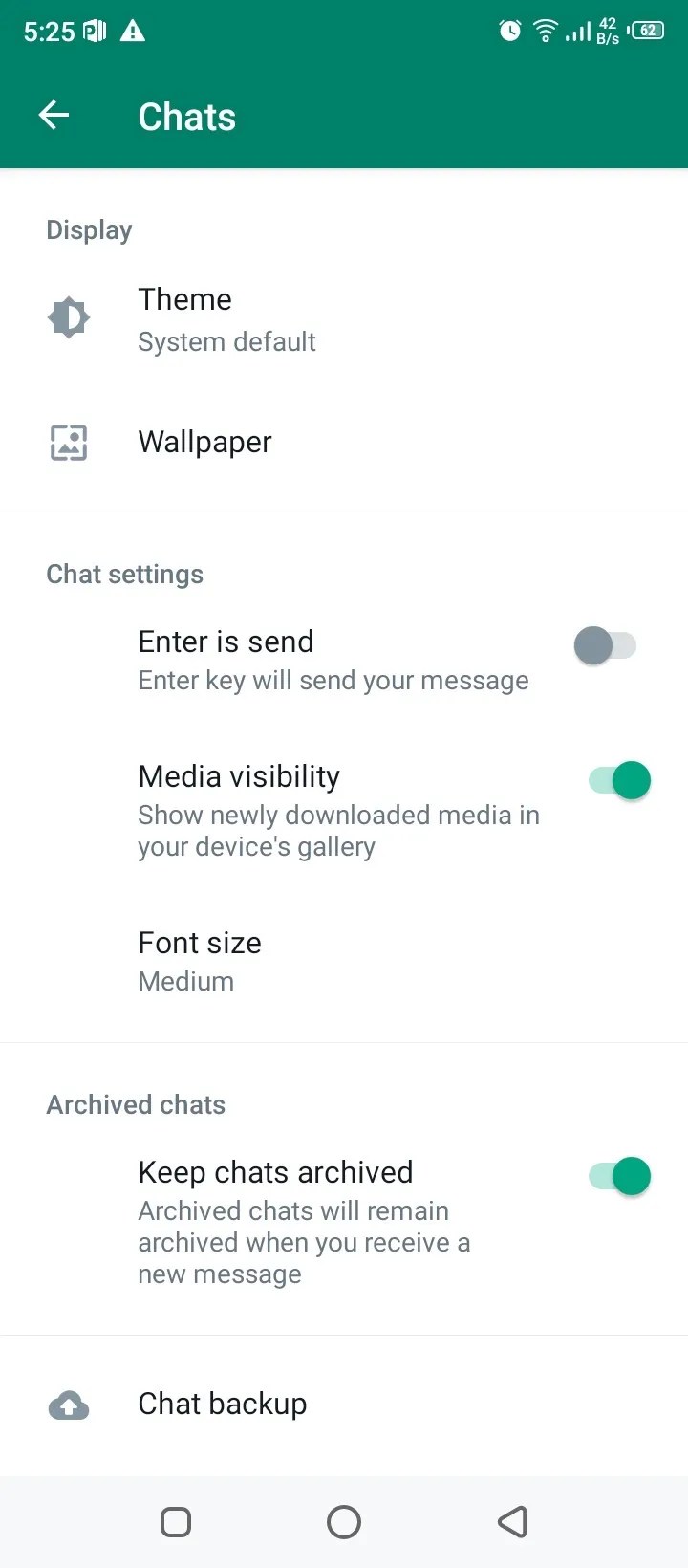Turn off Keep chats archived

(616, 1176)
